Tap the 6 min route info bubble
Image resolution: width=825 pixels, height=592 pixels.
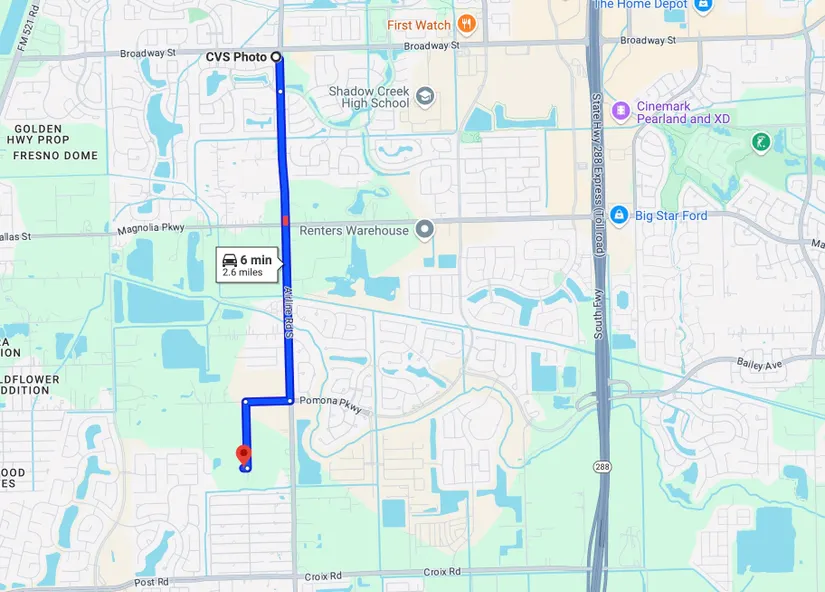[248, 265]
